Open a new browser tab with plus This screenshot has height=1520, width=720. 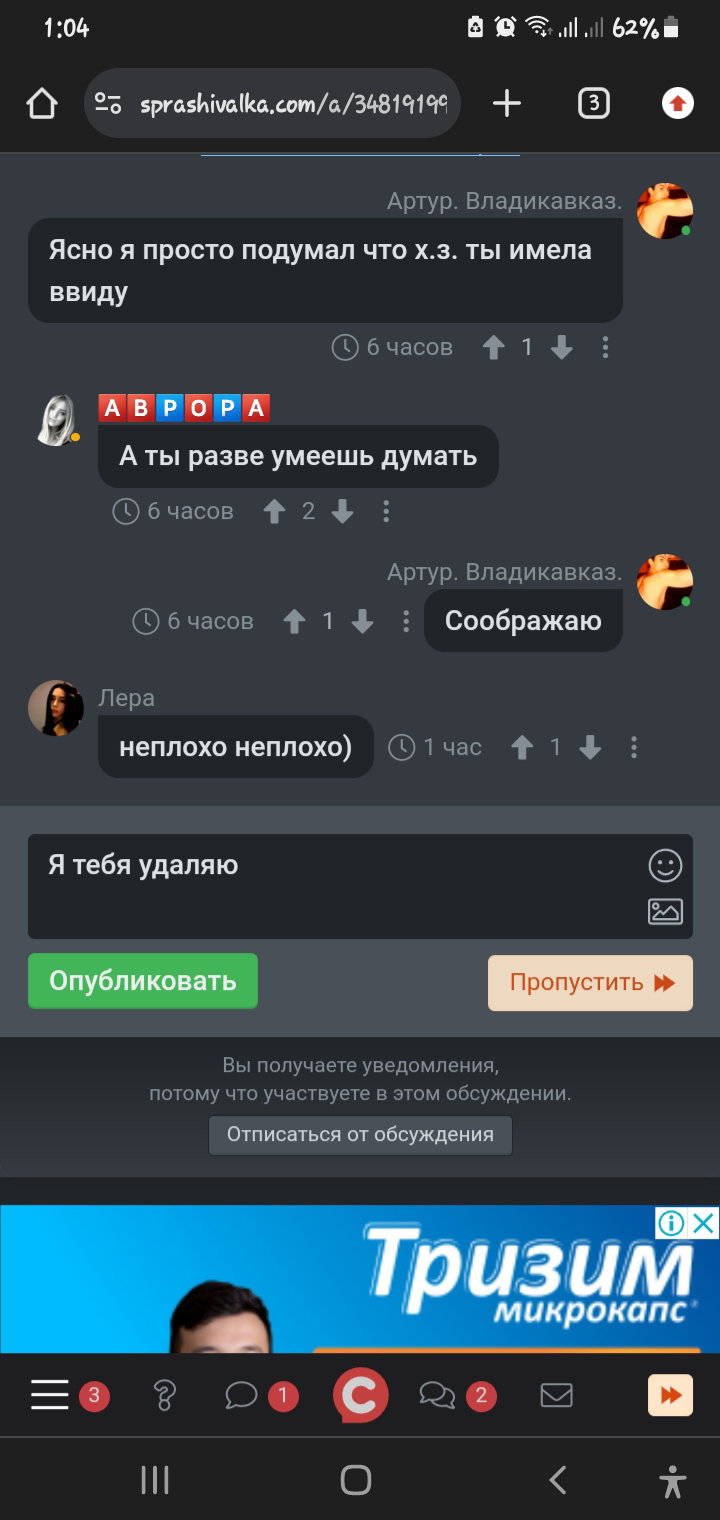[x=507, y=103]
